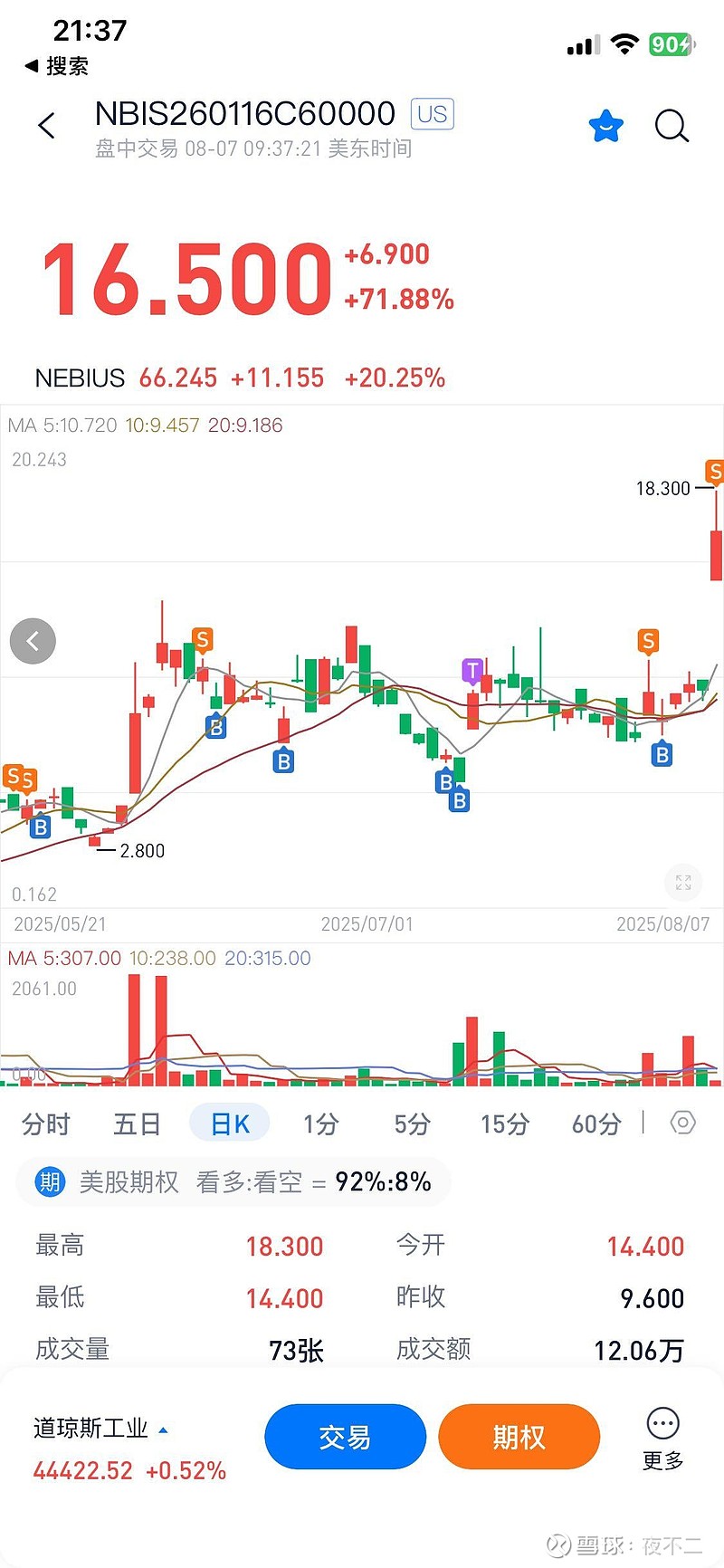Open chart settings hexagon icon

pyautogui.click(x=682, y=1123)
